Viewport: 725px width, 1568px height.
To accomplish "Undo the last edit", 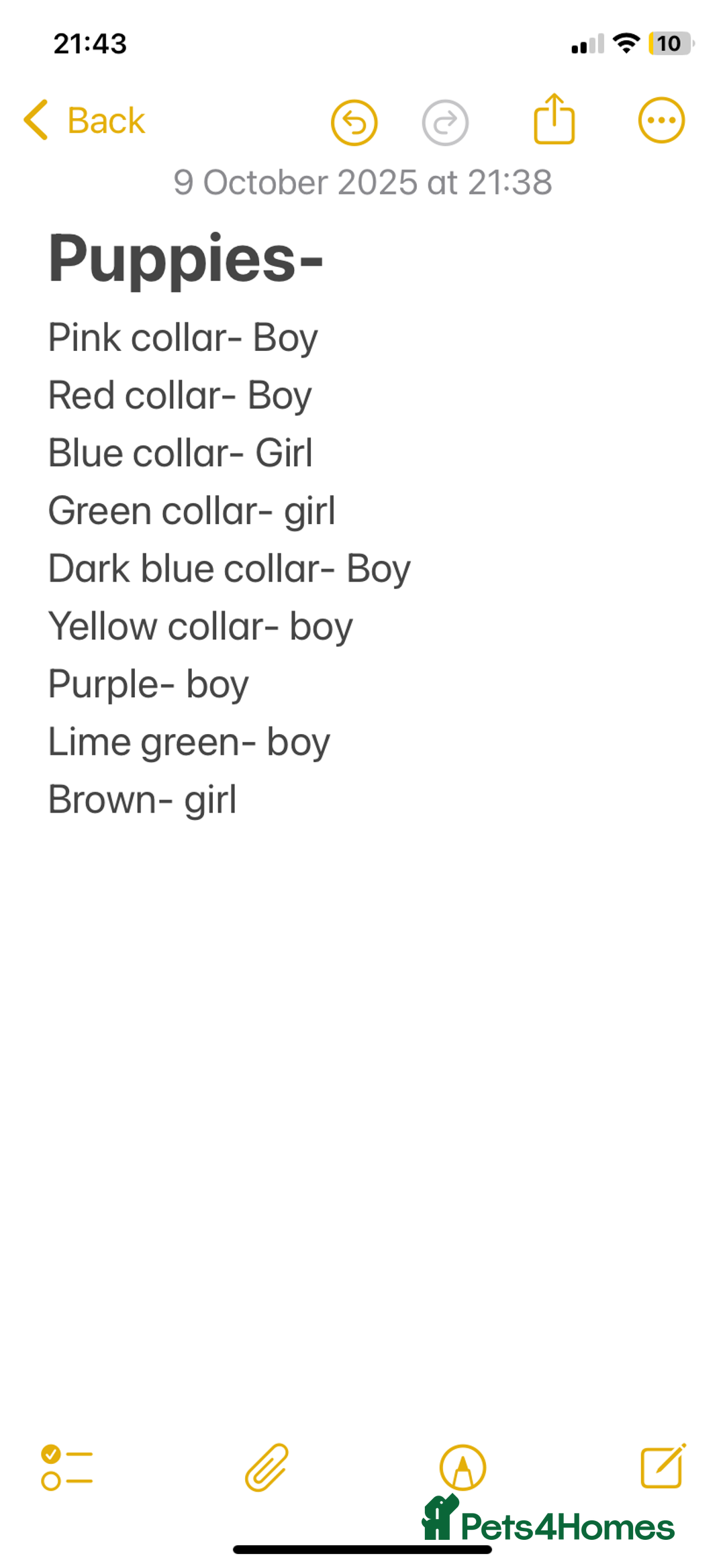I will pos(354,122).
